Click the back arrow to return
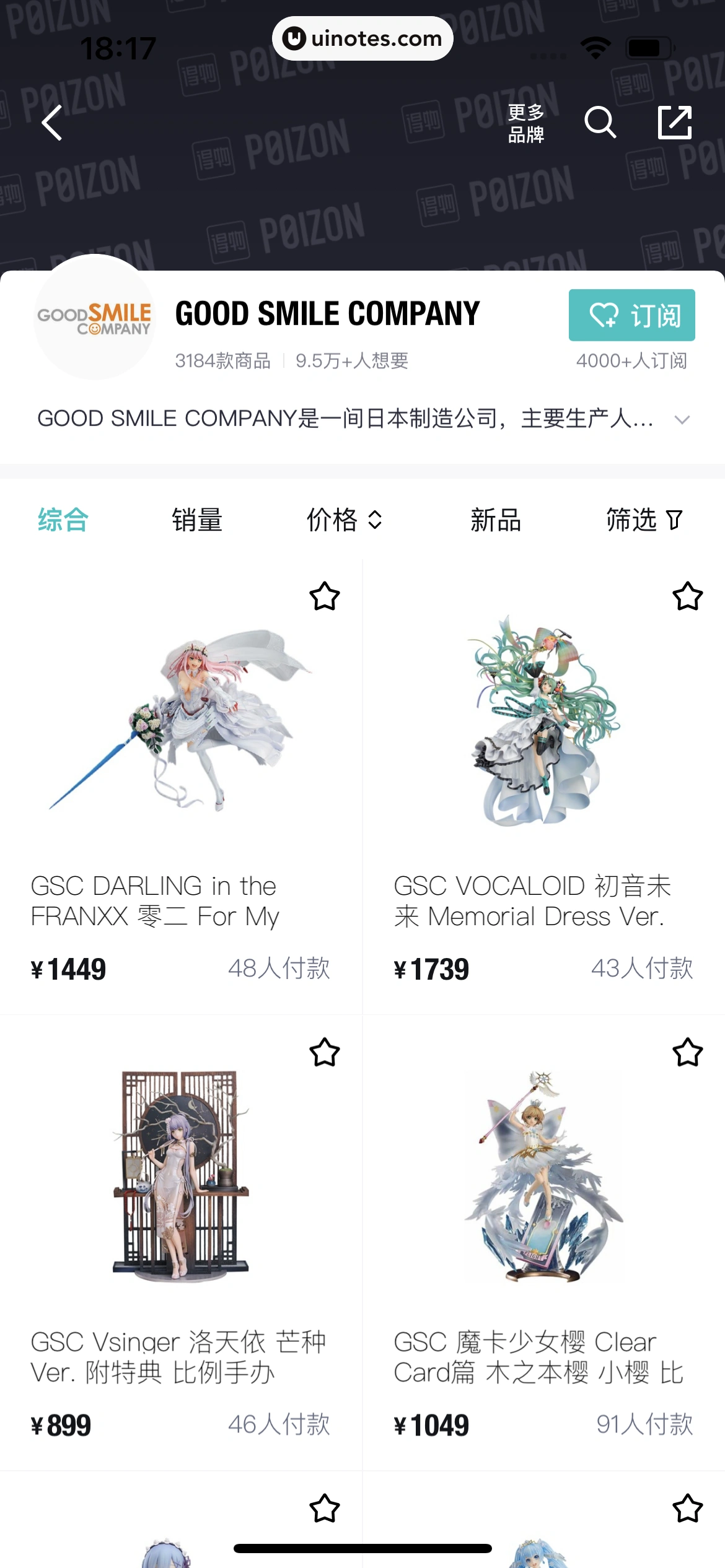 point(52,122)
